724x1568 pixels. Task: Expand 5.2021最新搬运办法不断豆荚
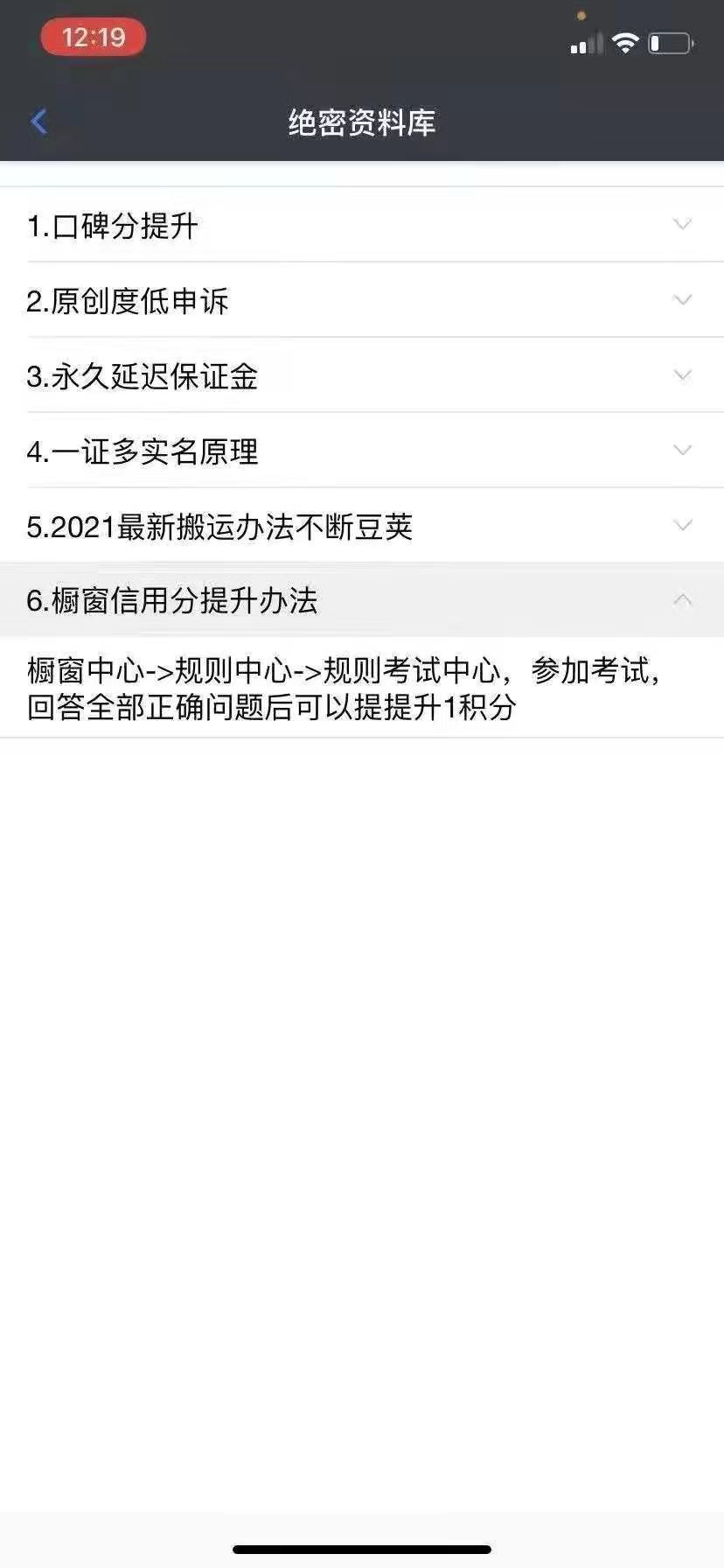click(x=362, y=526)
